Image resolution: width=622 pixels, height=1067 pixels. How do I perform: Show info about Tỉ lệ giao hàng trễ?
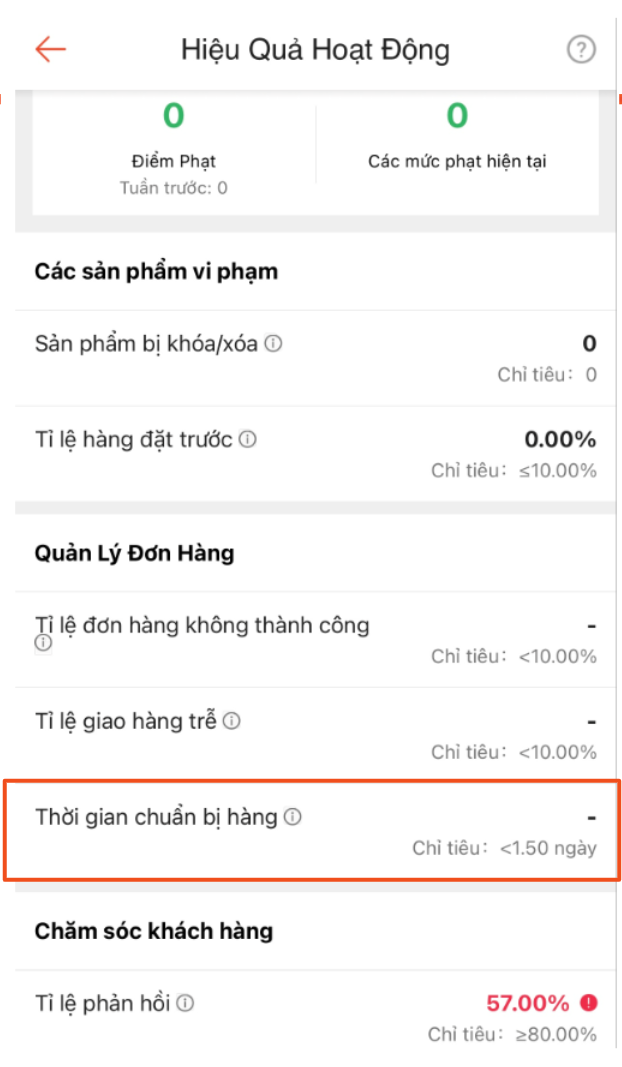click(x=232, y=721)
